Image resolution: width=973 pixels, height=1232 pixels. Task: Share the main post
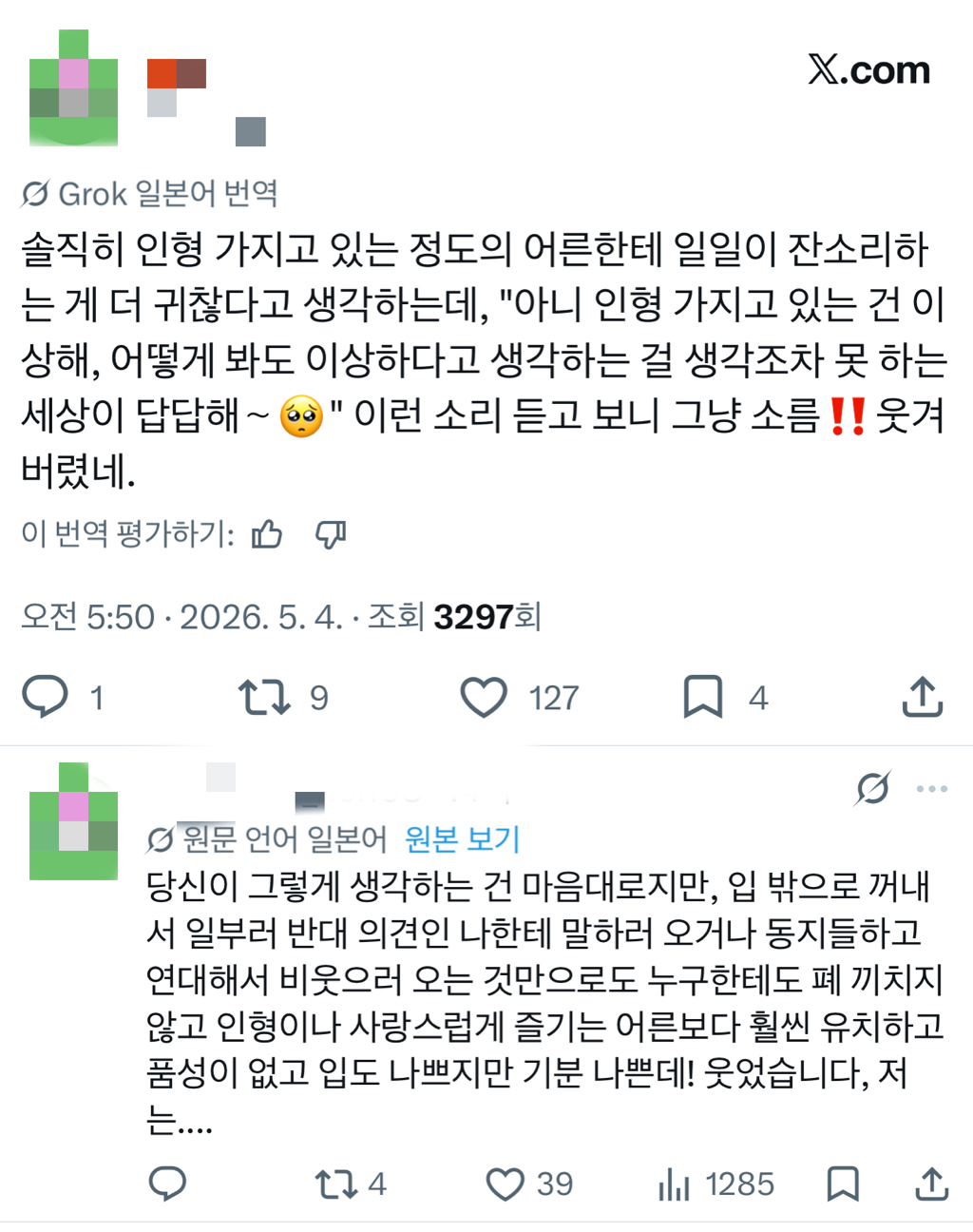(922, 697)
